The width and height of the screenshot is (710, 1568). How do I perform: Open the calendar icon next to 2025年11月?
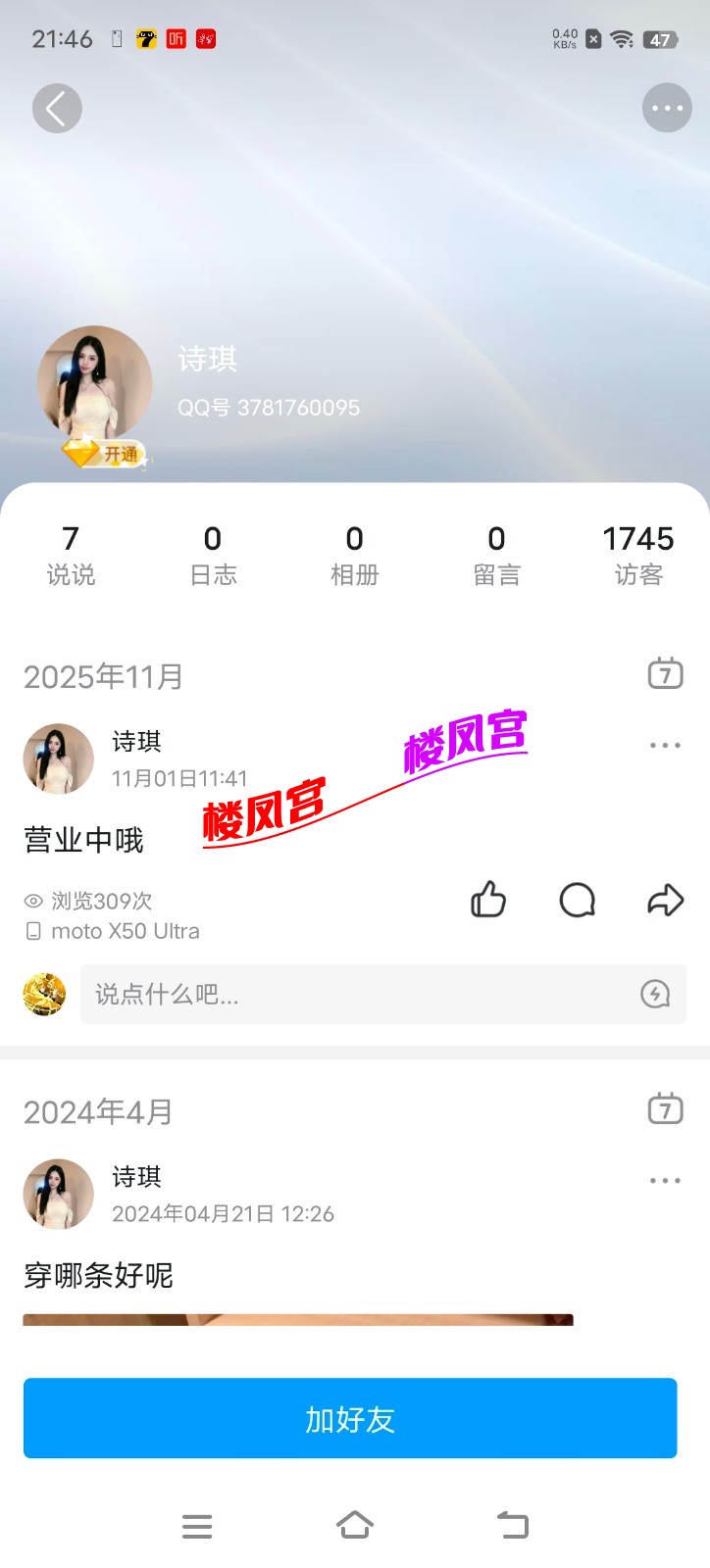coord(665,674)
